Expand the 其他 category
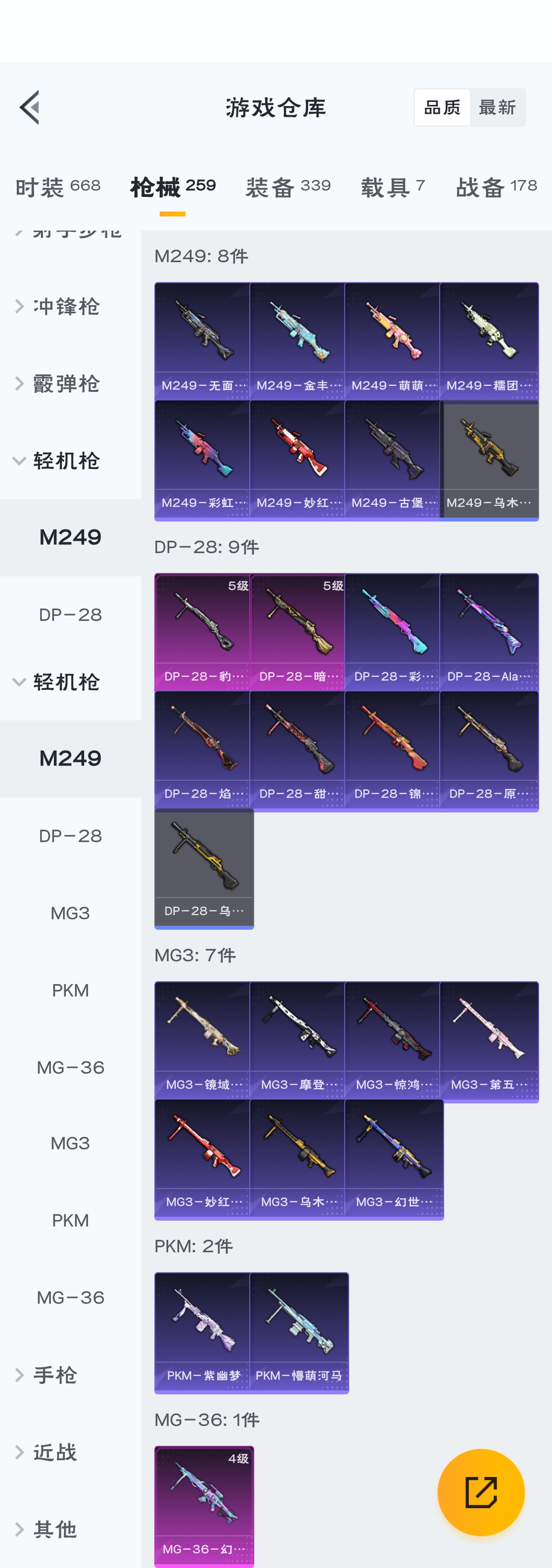The height and width of the screenshot is (1568, 552). (x=55, y=1529)
